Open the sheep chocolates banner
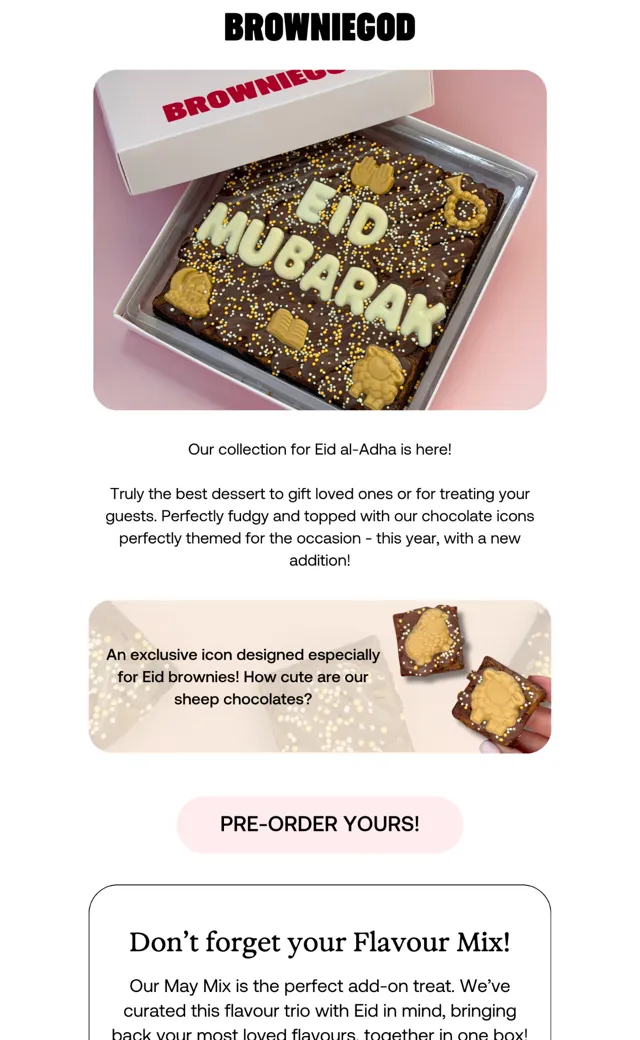This screenshot has width=640, height=1040. [x=320, y=677]
